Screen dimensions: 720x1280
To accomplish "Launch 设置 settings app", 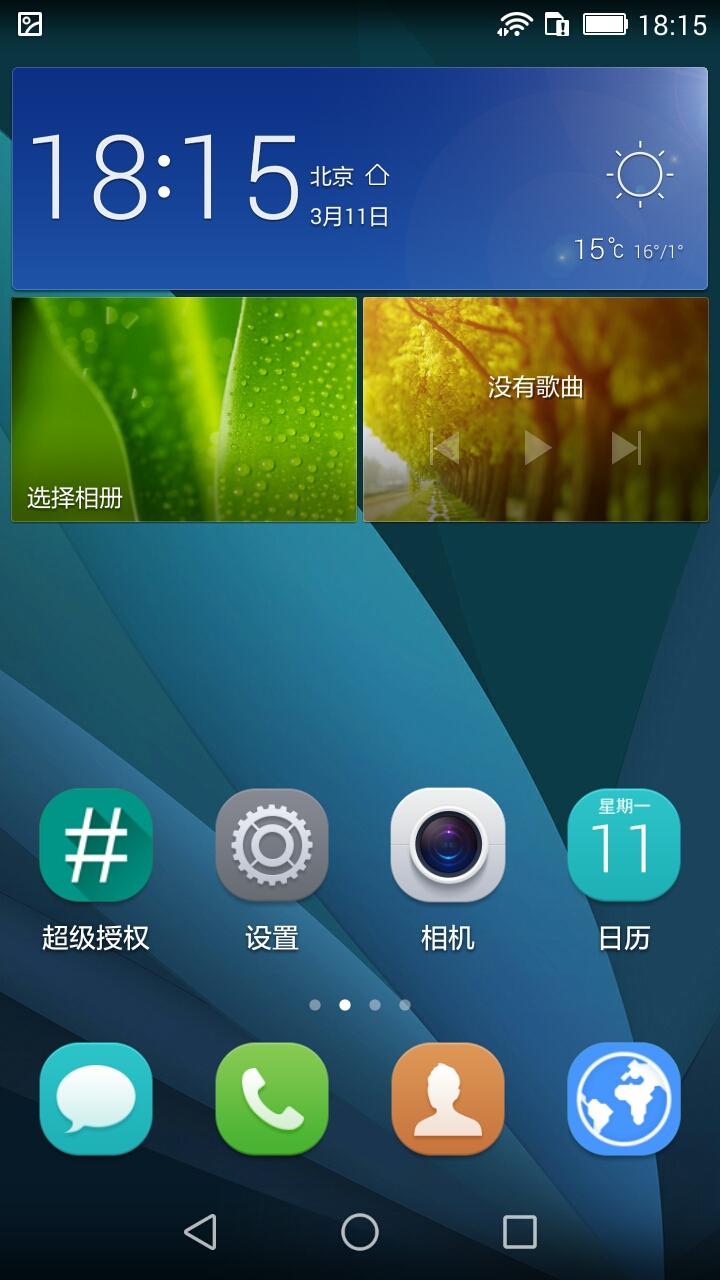I will [x=272, y=846].
